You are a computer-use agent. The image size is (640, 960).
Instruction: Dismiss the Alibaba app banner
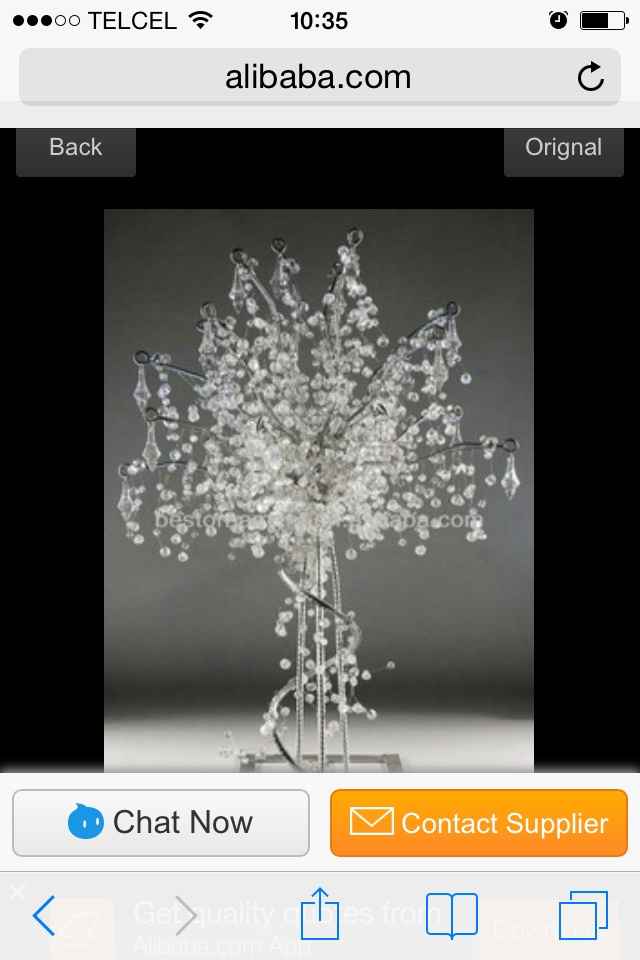pyautogui.click(x=16, y=891)
